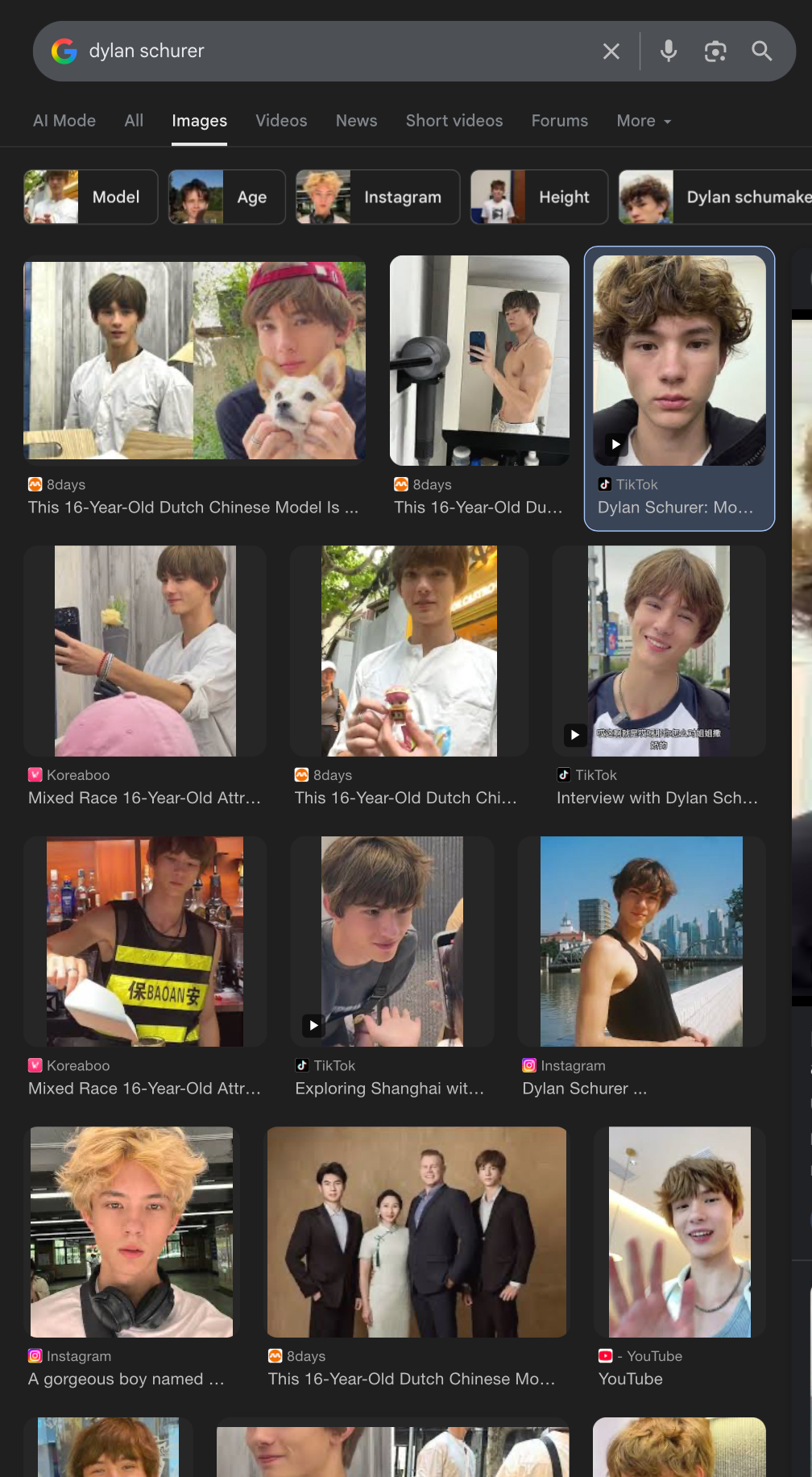812x1477 pixels.
Task: Open the TikTok result "Interview with Dylan Sch…"
Action: pyautogui.click(x=658, y=651)
